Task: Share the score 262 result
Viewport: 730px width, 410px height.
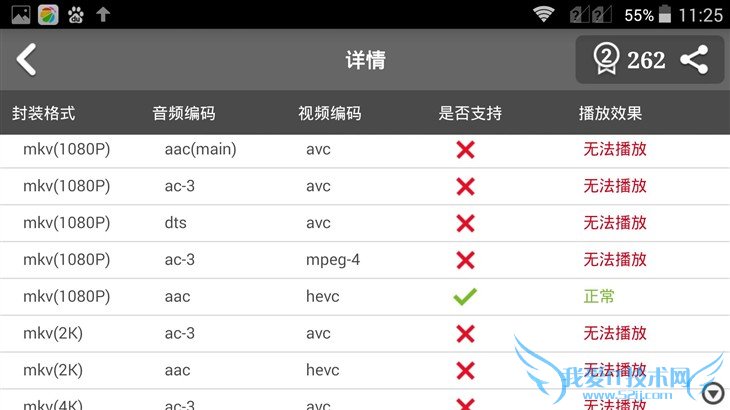Action: click(694, 60)
